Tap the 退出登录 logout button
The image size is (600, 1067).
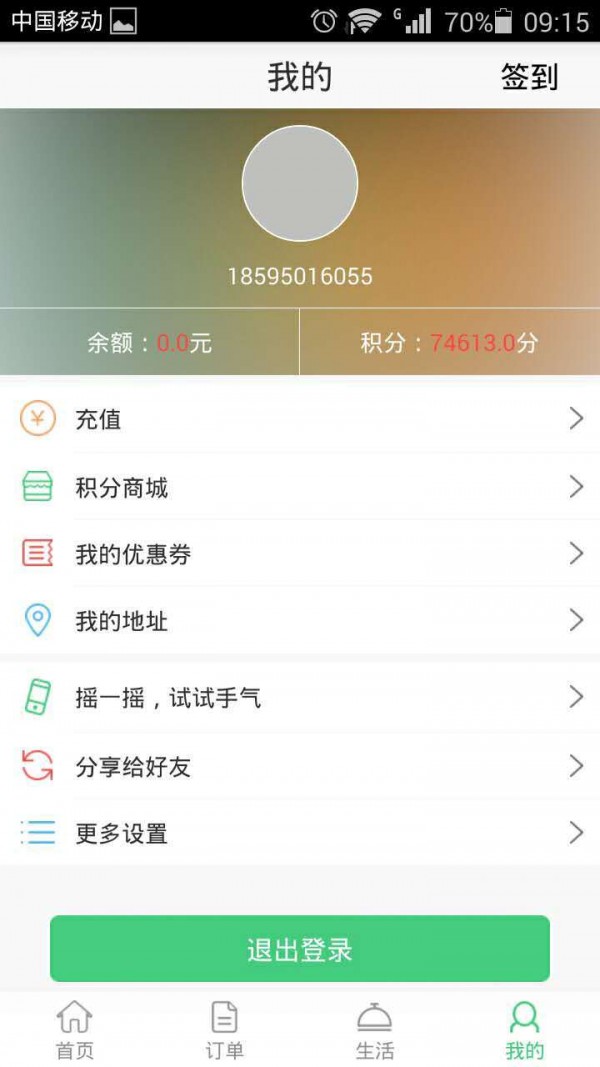(300, 949)
